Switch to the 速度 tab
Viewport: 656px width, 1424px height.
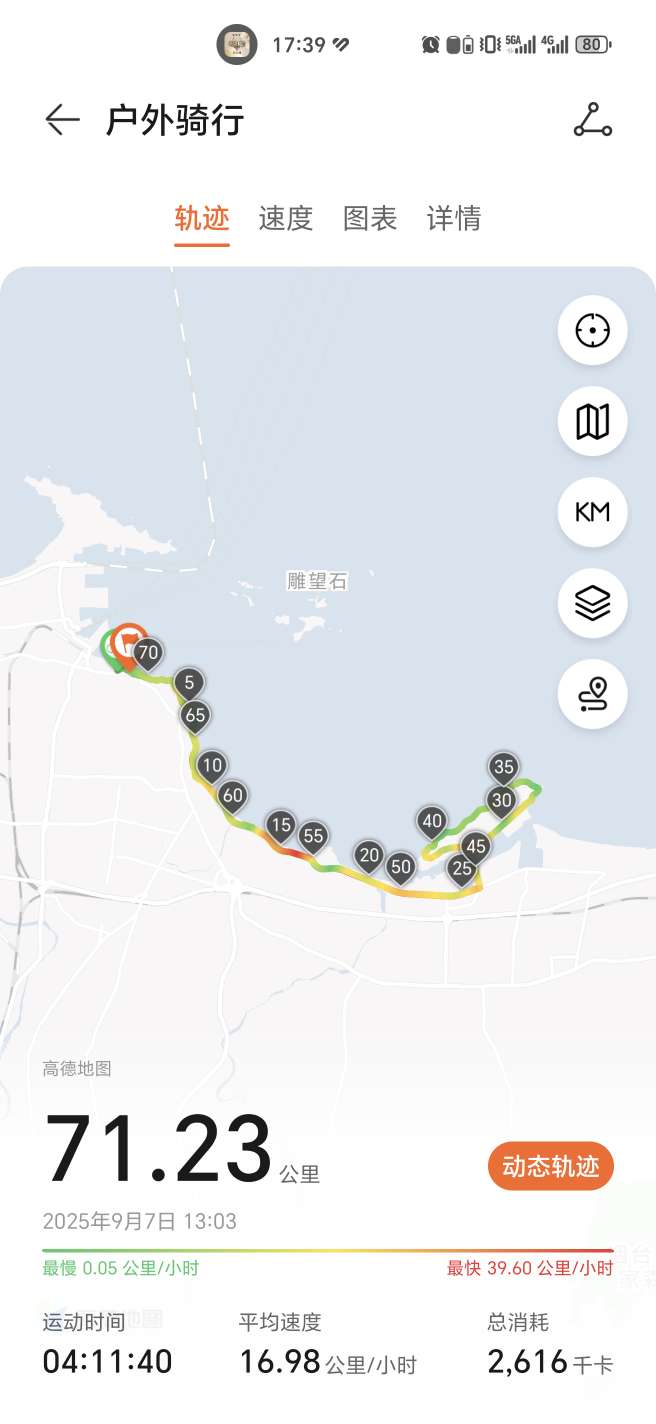tap(286, 218)
